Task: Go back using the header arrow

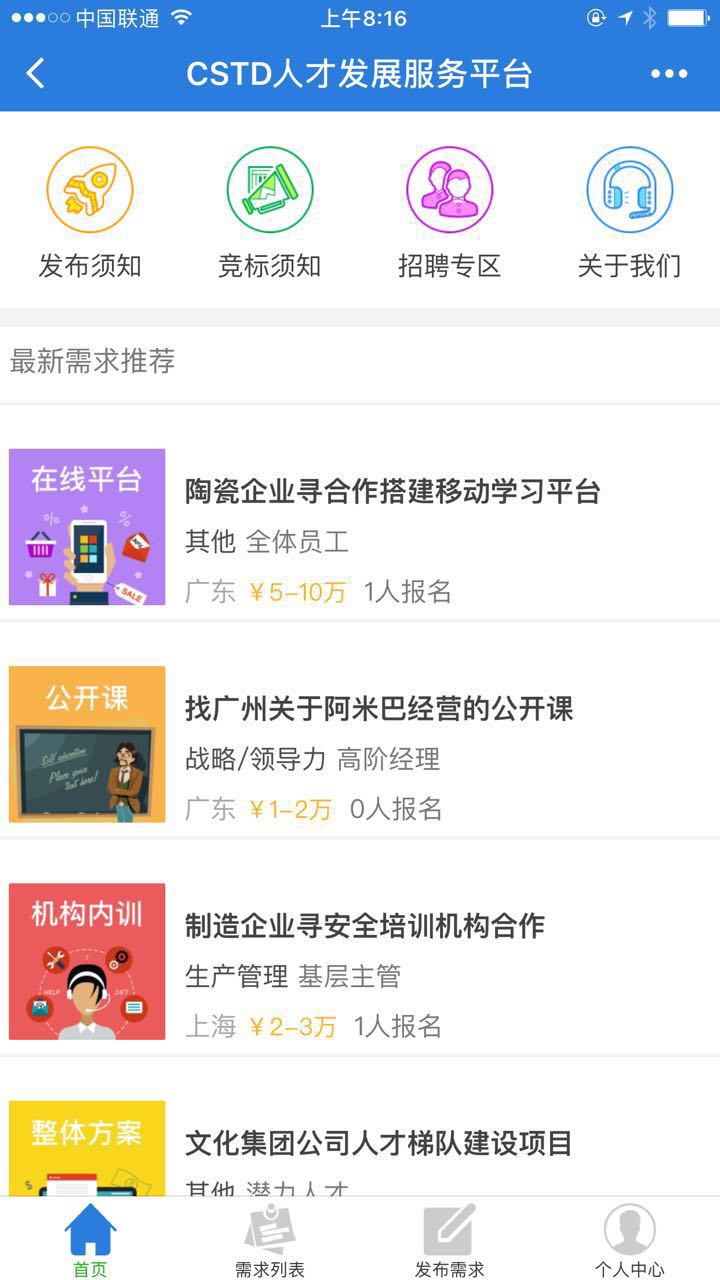Action: click(36, 73)
